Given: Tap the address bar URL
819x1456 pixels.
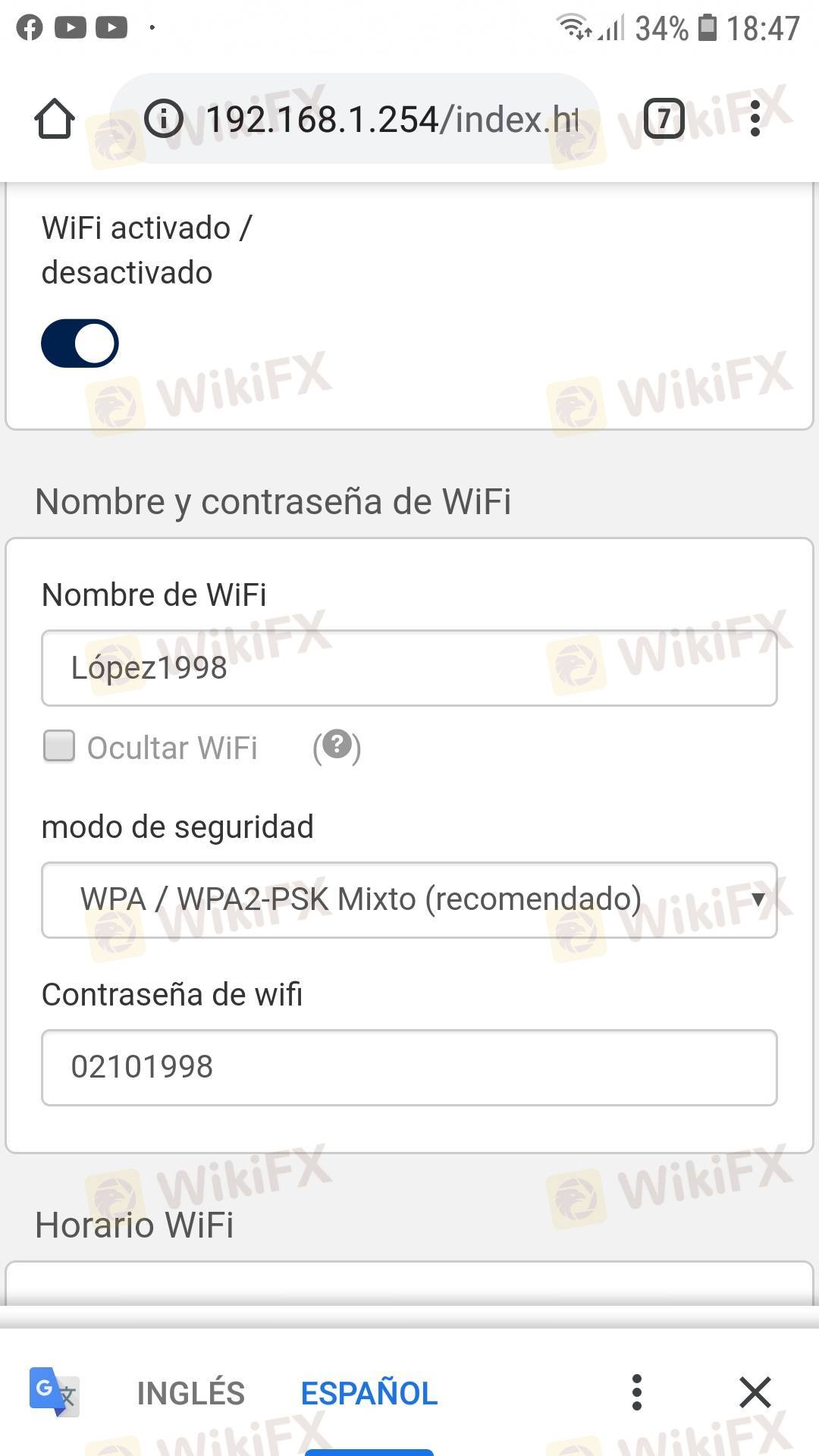Looking at the screenshot, I should pyautogui.click(x=391, y=119).
